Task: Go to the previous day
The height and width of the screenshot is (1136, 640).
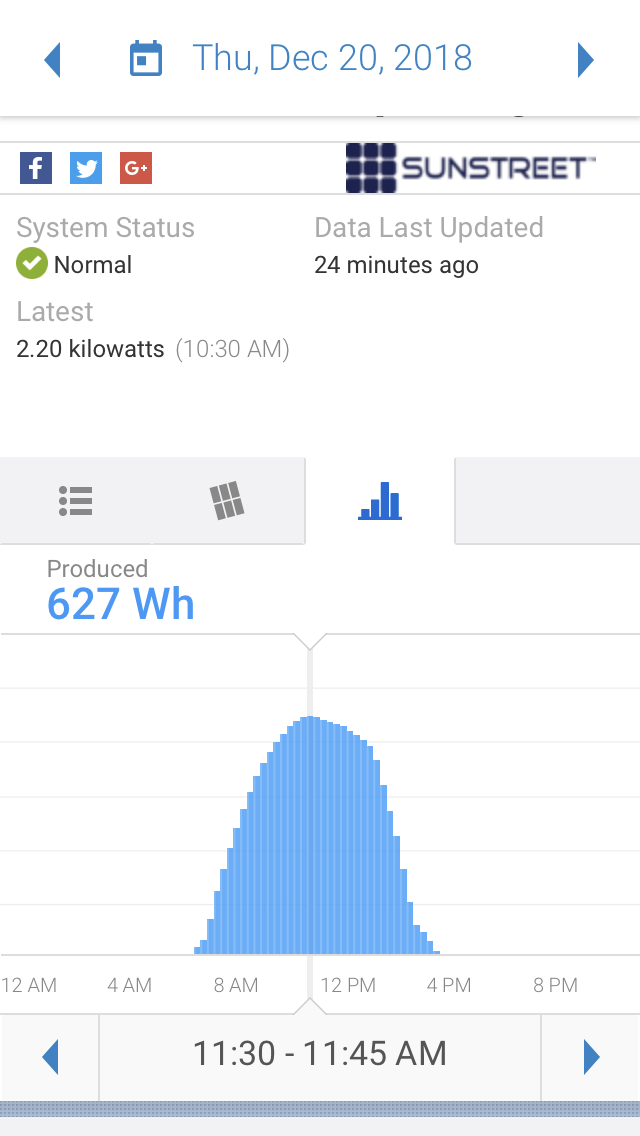Action: coord(52,59)
